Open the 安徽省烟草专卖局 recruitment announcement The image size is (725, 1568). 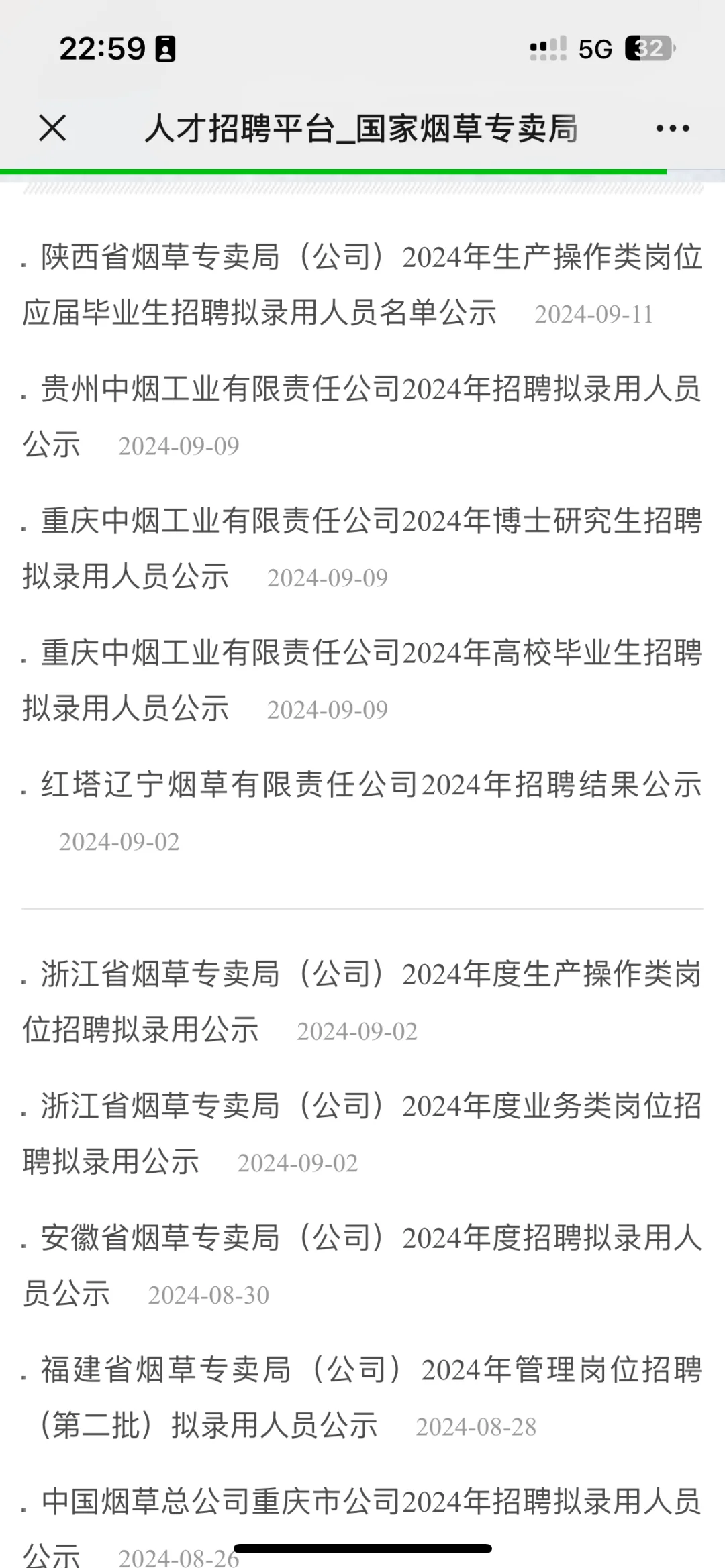click(362, 1265)
